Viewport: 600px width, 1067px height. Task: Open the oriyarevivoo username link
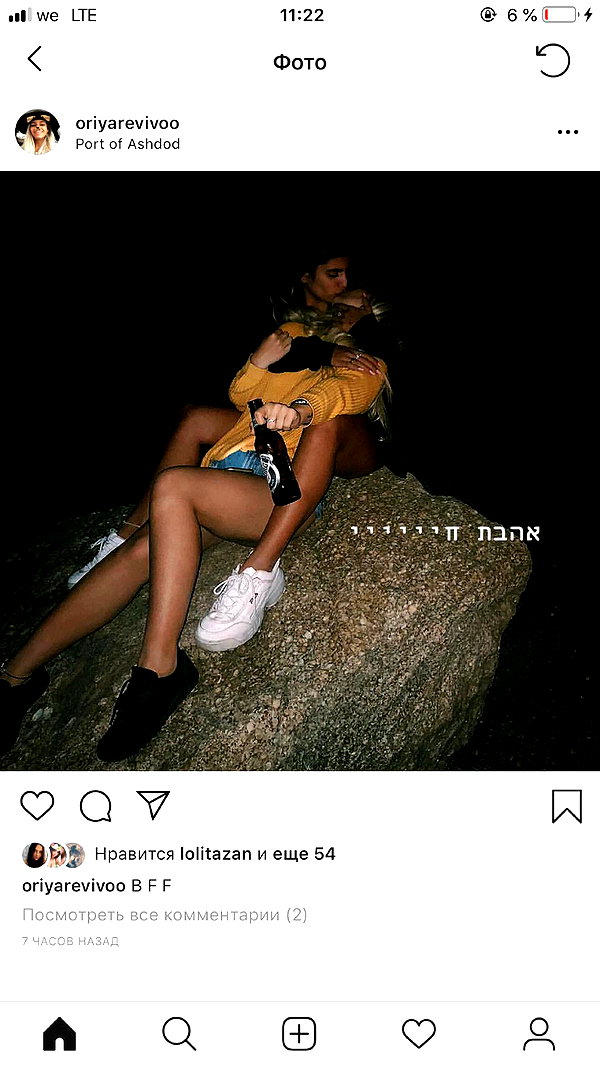pyautogui.click(x=127, y=123)
